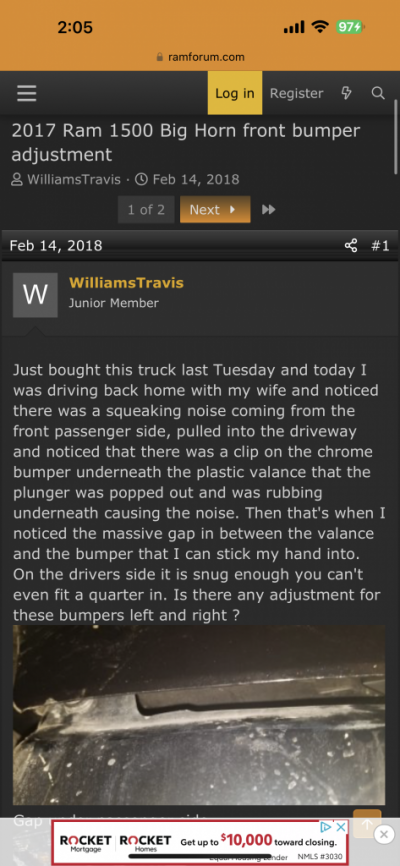
Task: View the WilliamsTravis profile from the post username
Action: click(126, 283)
